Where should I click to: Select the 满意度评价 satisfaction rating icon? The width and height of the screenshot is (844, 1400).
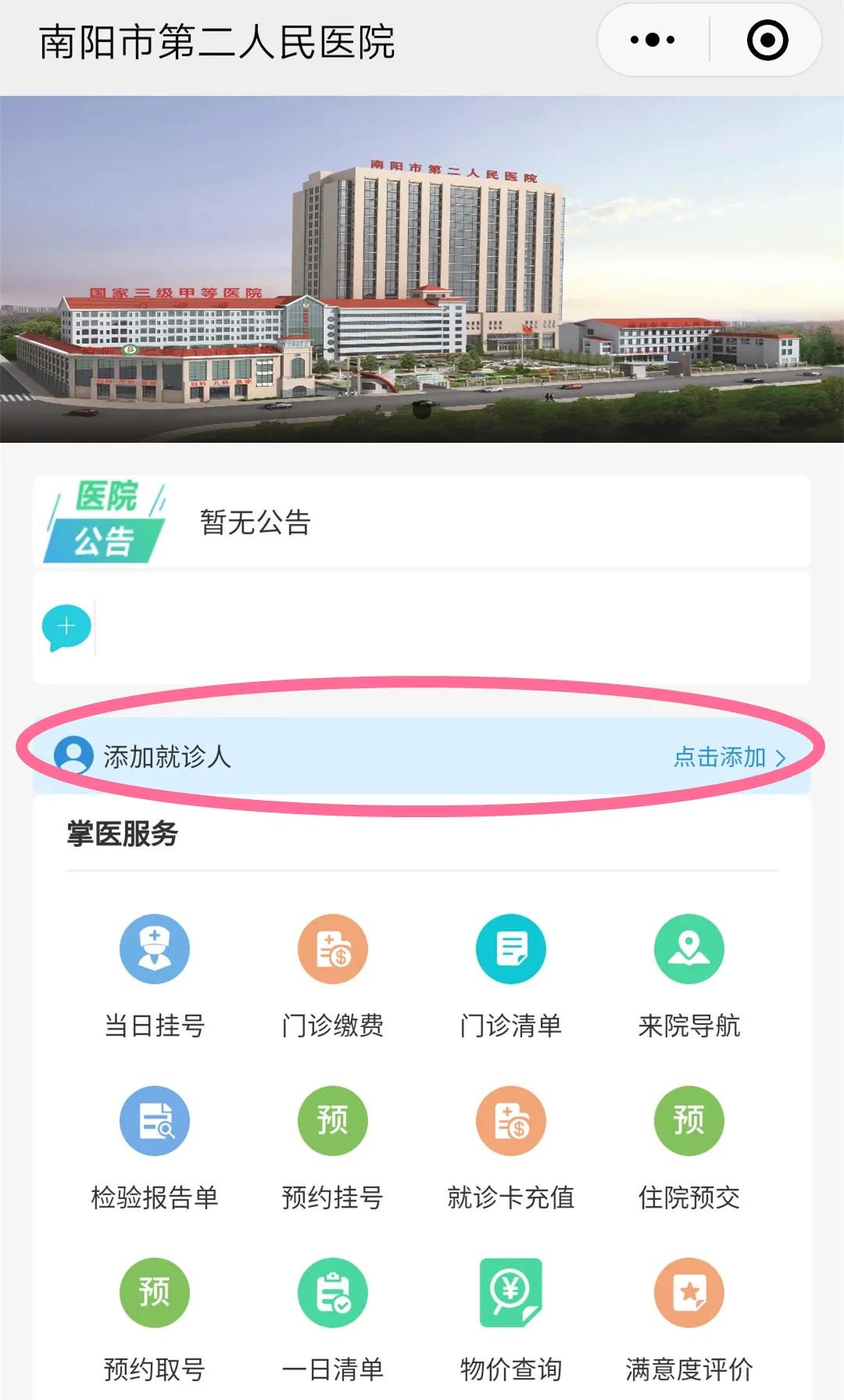click(x=688, y=1293)
